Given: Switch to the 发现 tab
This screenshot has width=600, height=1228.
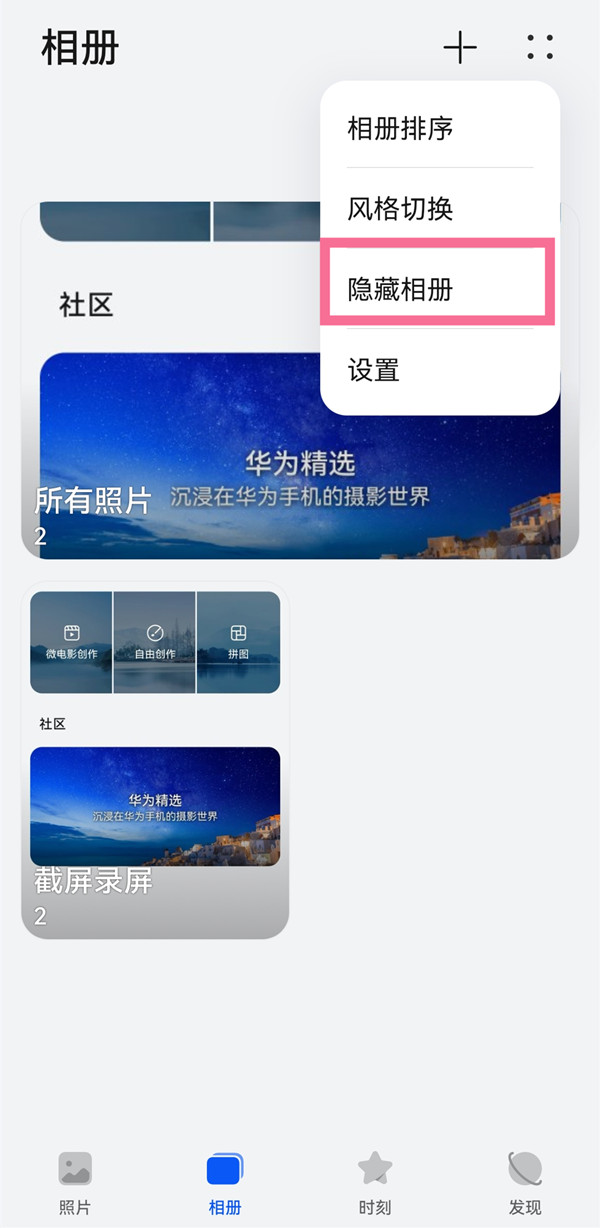Looking at the screenshot, I should [x=525, y=1182].
